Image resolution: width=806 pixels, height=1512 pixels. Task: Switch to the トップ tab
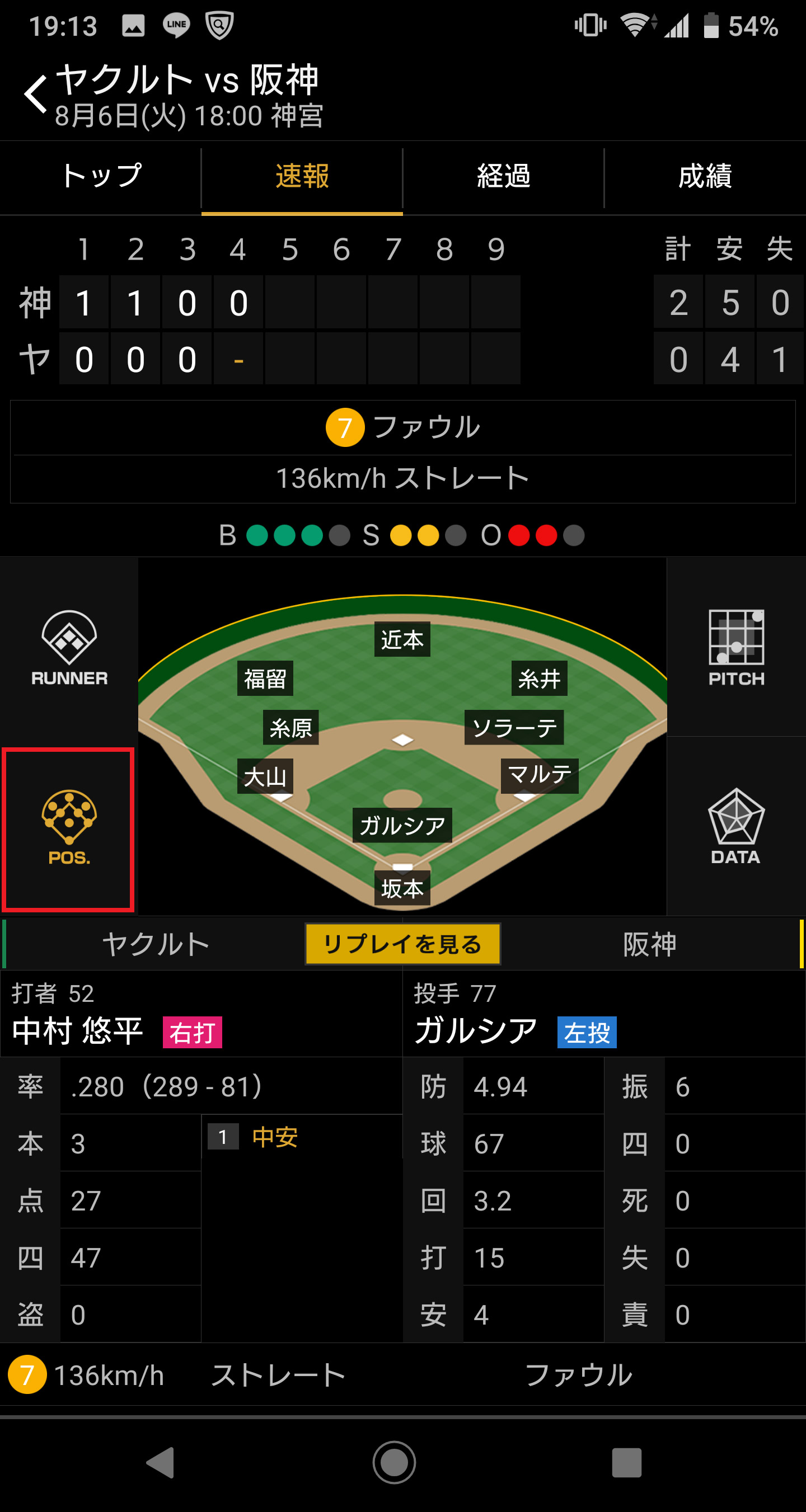point(101,177)
